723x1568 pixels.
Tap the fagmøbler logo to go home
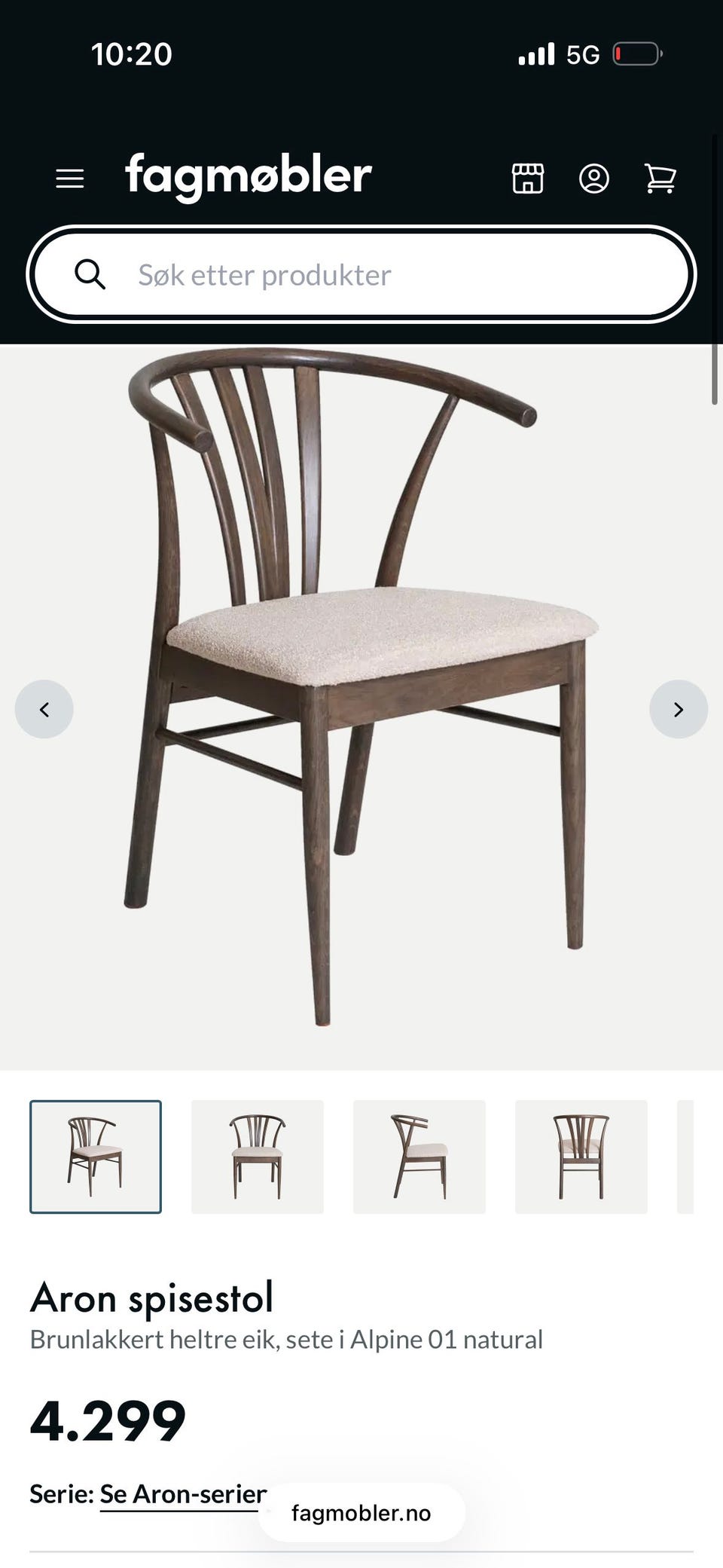pos(249,177)
